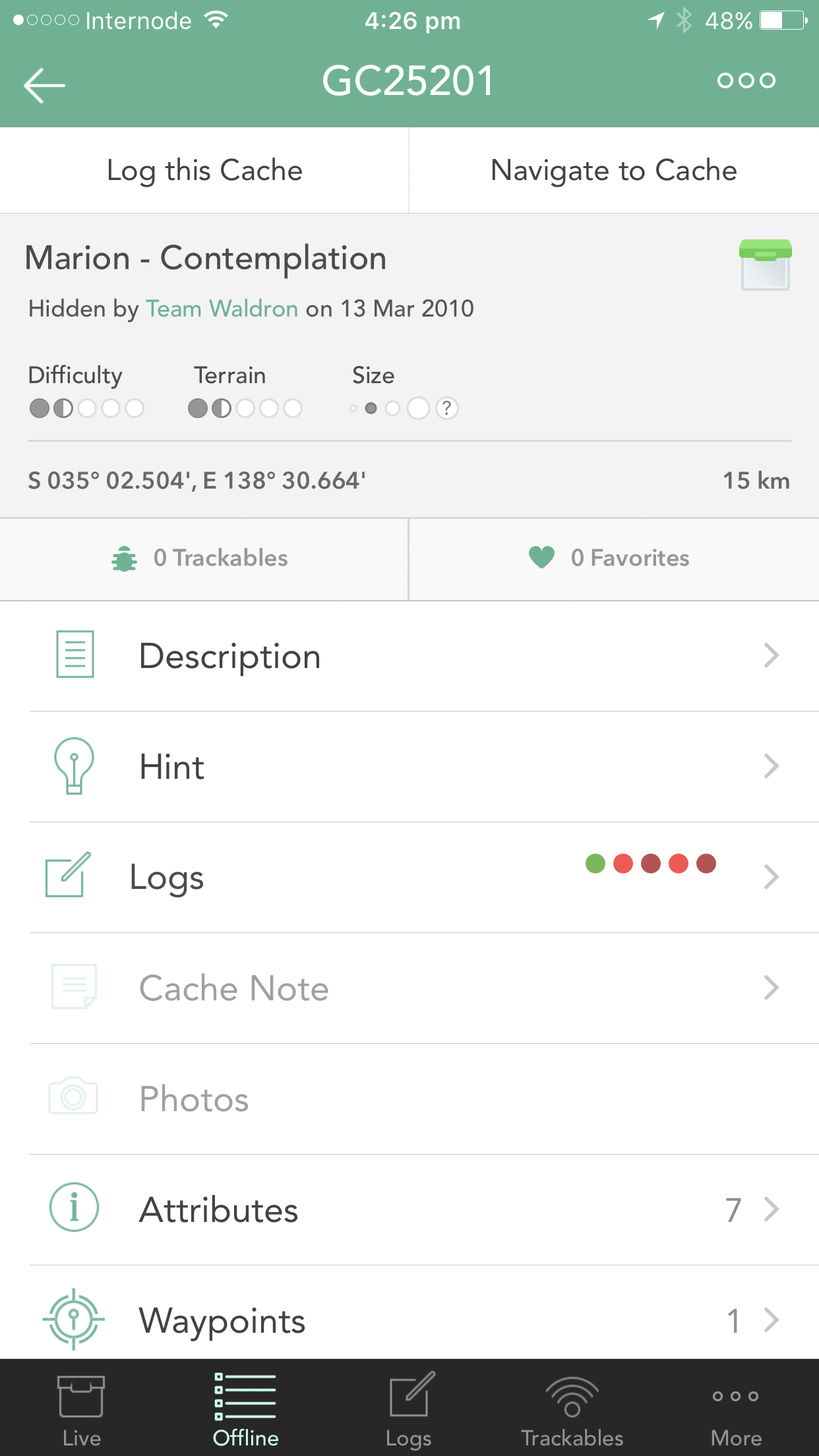
Task: View the 7 Attributes
Action: [x=409, y=1209]
